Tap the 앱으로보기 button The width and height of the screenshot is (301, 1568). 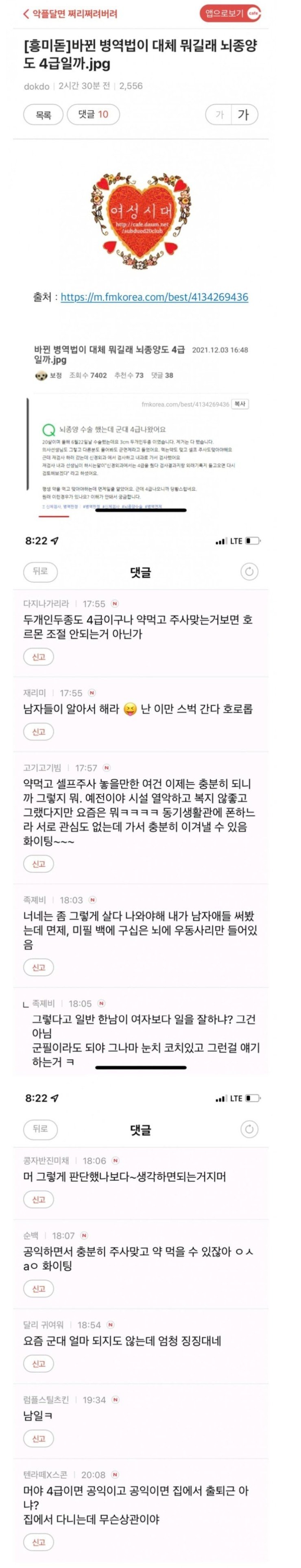(x=230, y=13)
